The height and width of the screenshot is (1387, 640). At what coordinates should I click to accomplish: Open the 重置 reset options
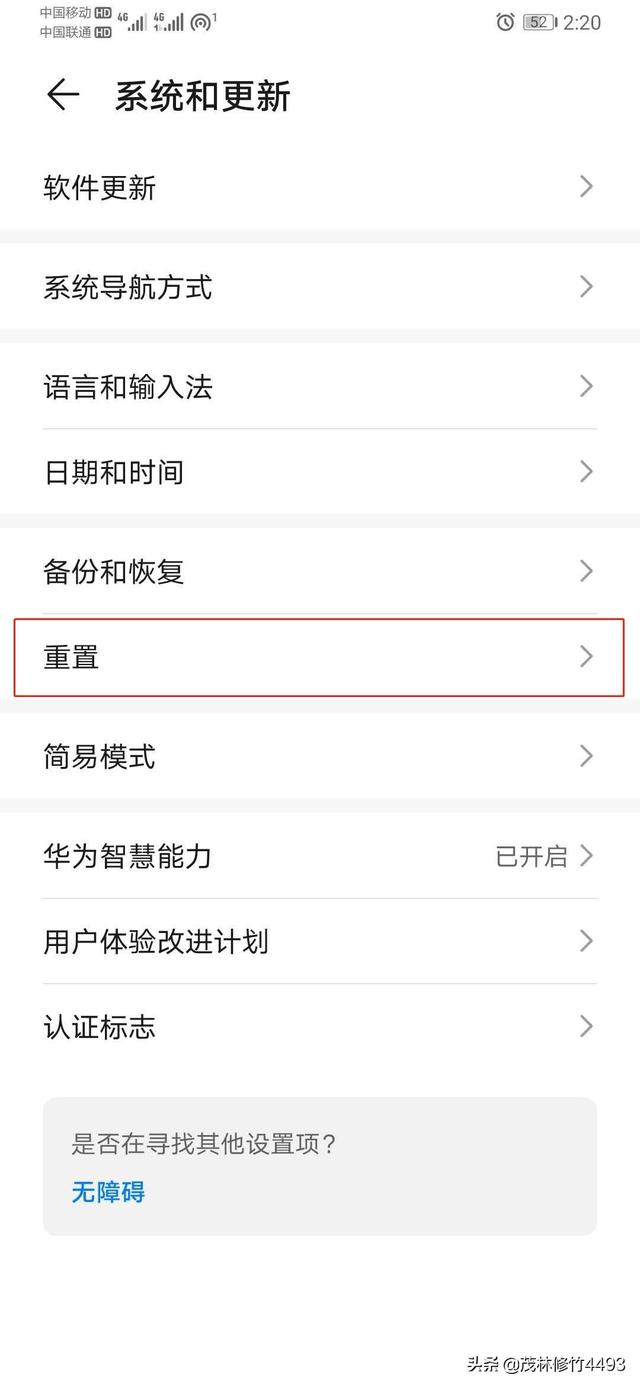tap(320, 657)
